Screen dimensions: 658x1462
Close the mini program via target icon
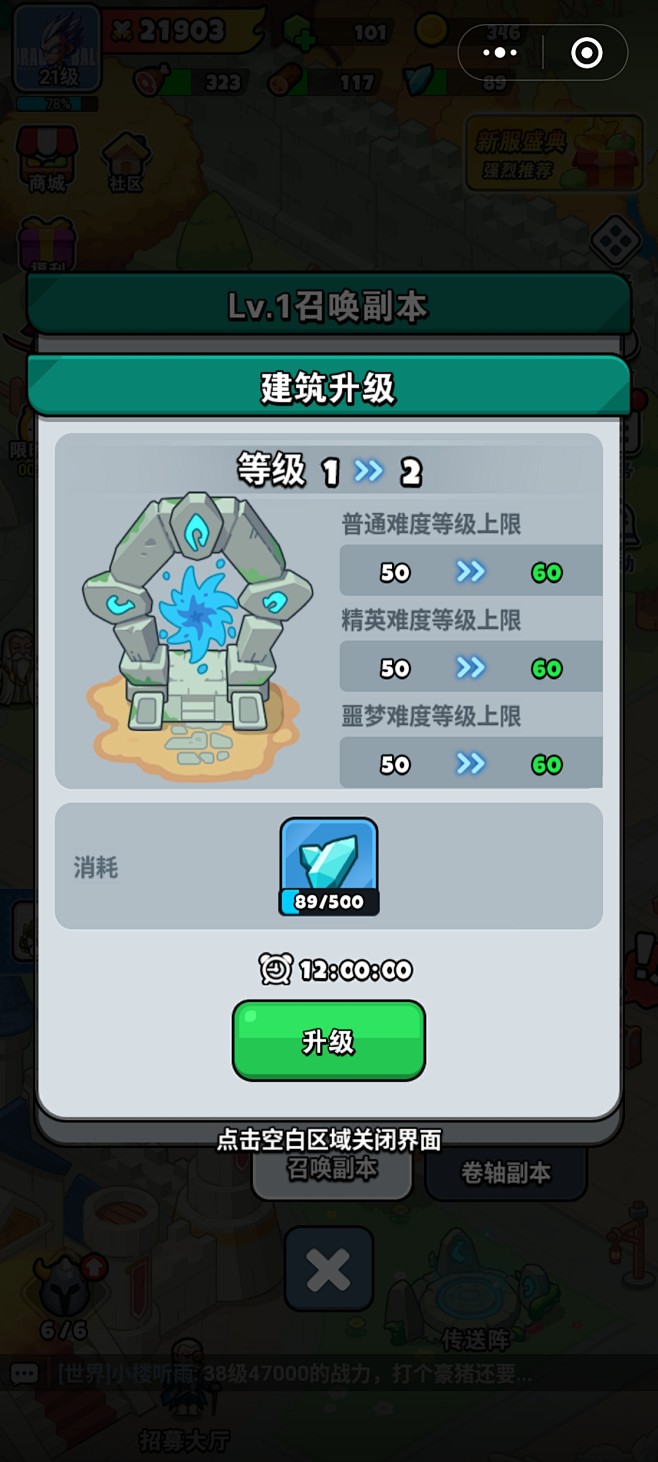[586, 53]
